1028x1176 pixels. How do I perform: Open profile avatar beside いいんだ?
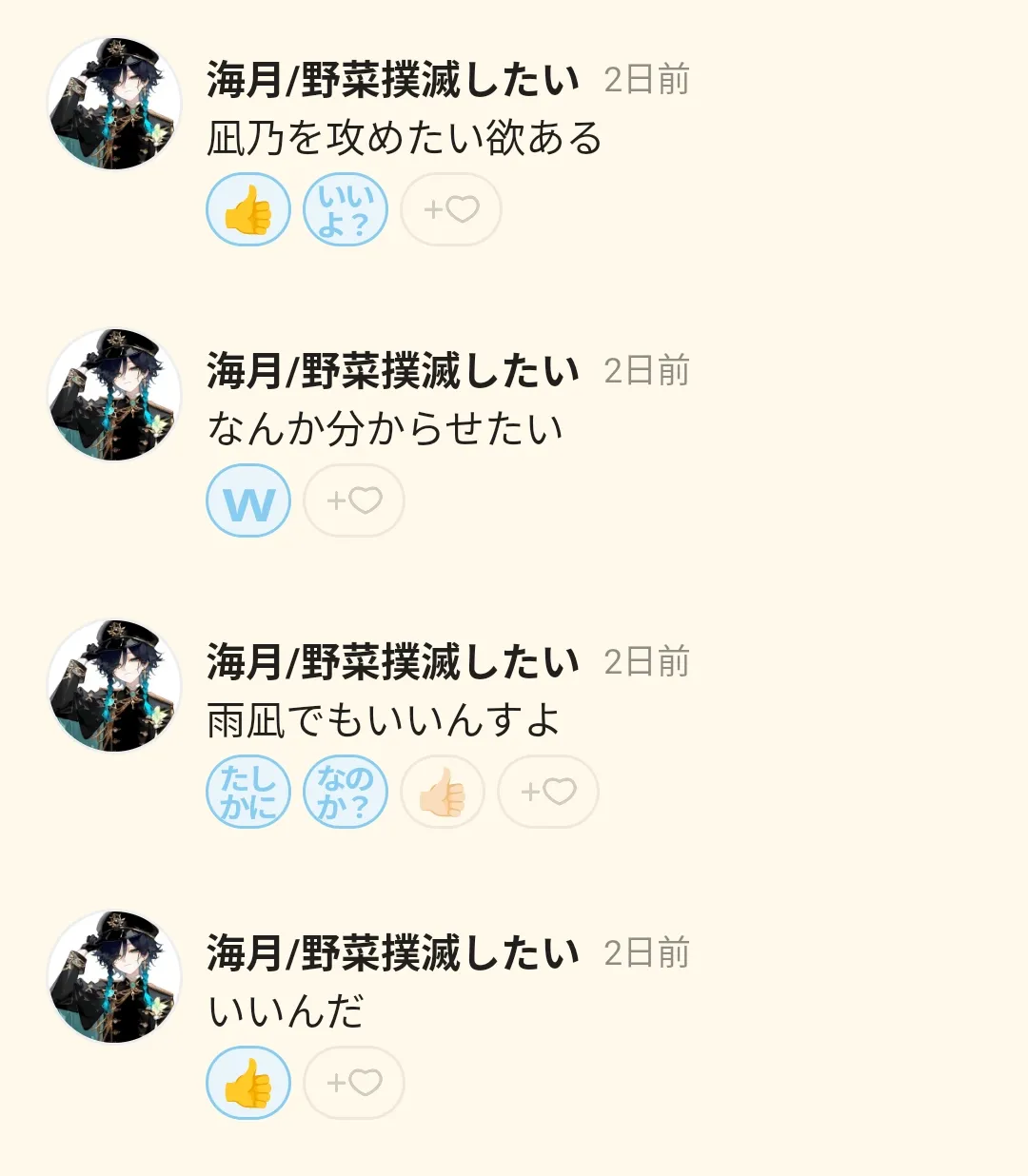coord(114,977)
